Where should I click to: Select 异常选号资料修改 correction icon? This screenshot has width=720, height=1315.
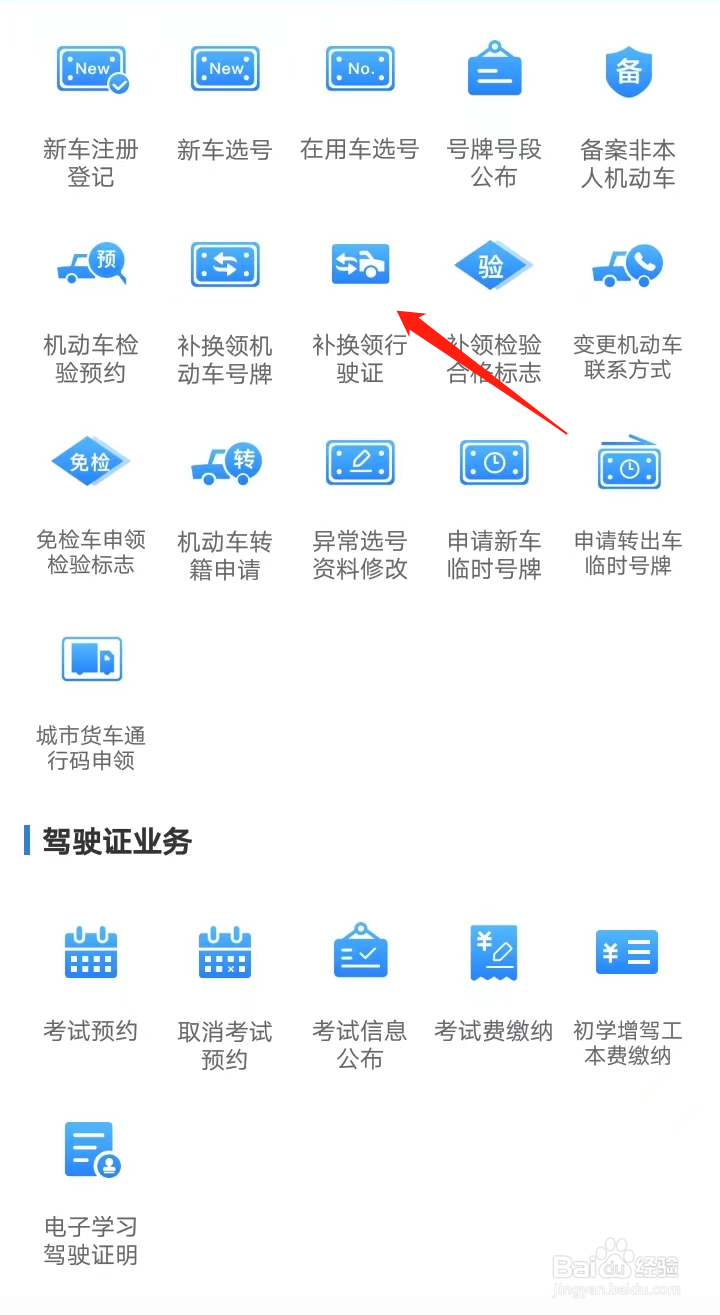tap(359, 461)
